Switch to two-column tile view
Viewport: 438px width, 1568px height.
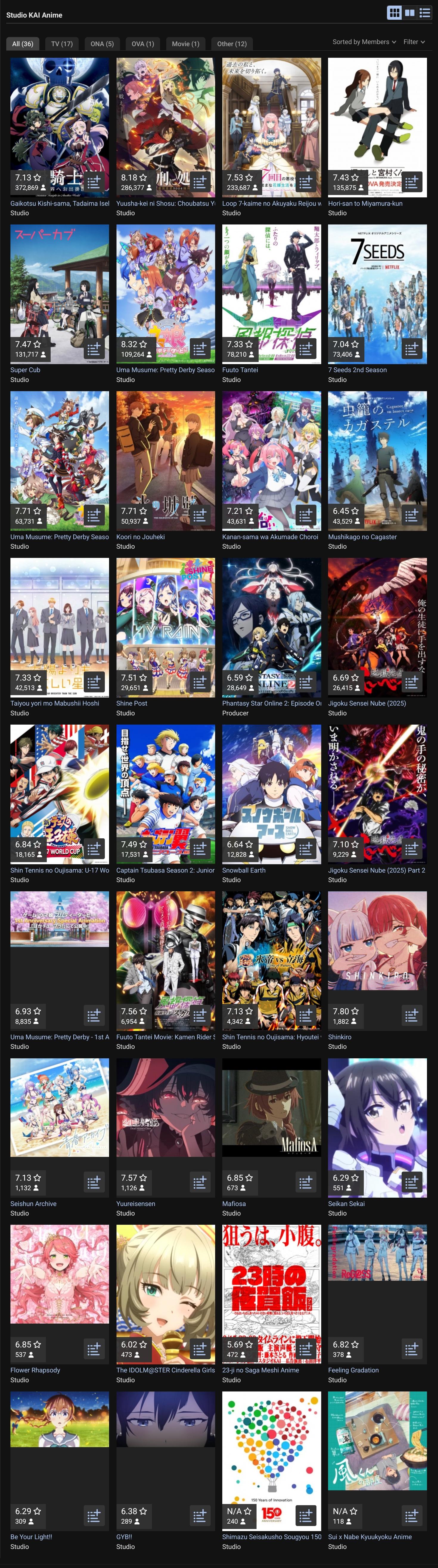point(410,12)
